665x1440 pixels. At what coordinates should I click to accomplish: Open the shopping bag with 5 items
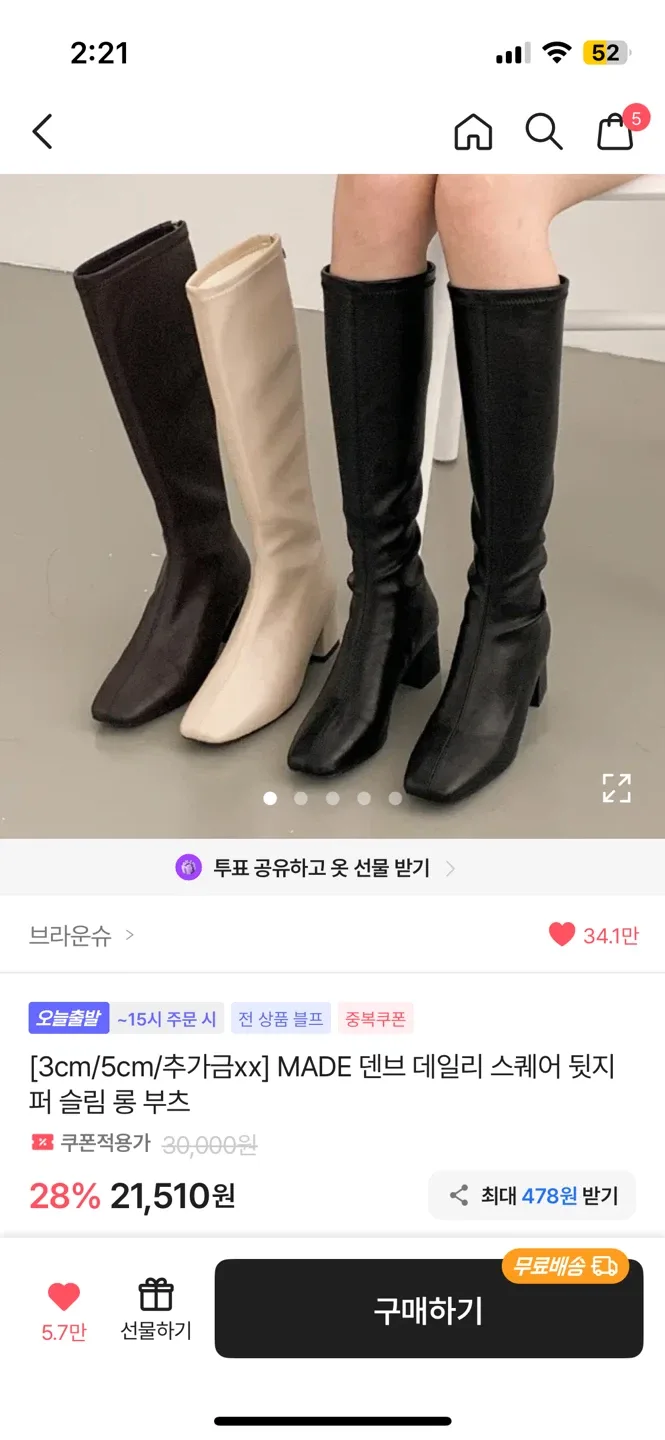tap(618, 130)
